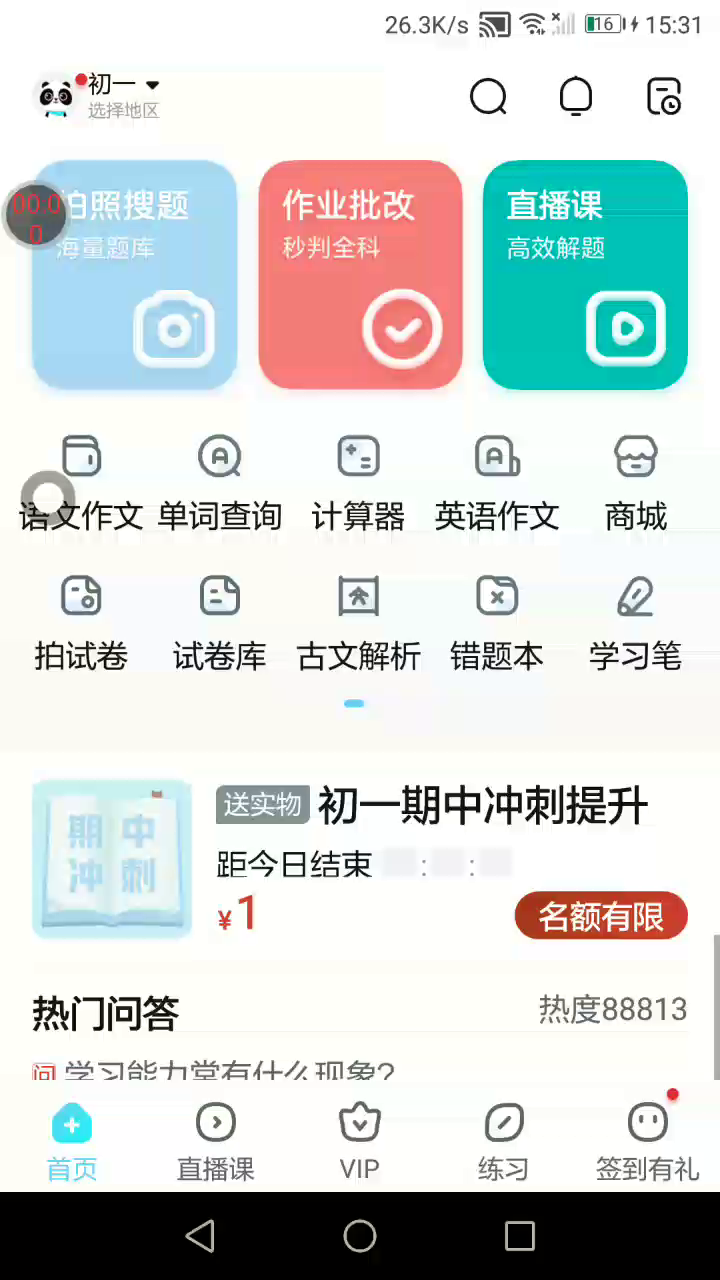This screenshot has width=720, height=1280.
Task: Expand the 初一 grade dropdown
Action: pyautogui.click(x=124, y=85)
